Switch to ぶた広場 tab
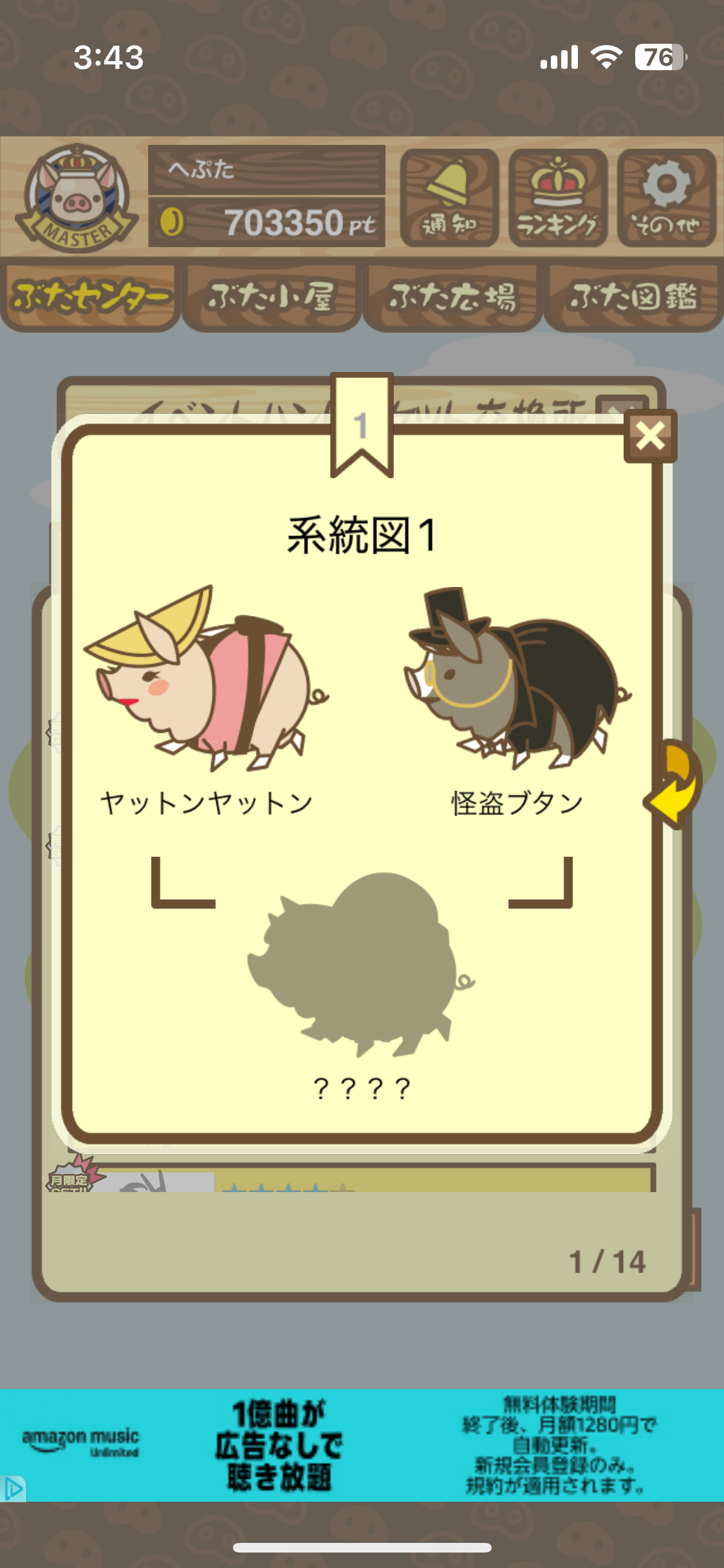 point(452,297)
